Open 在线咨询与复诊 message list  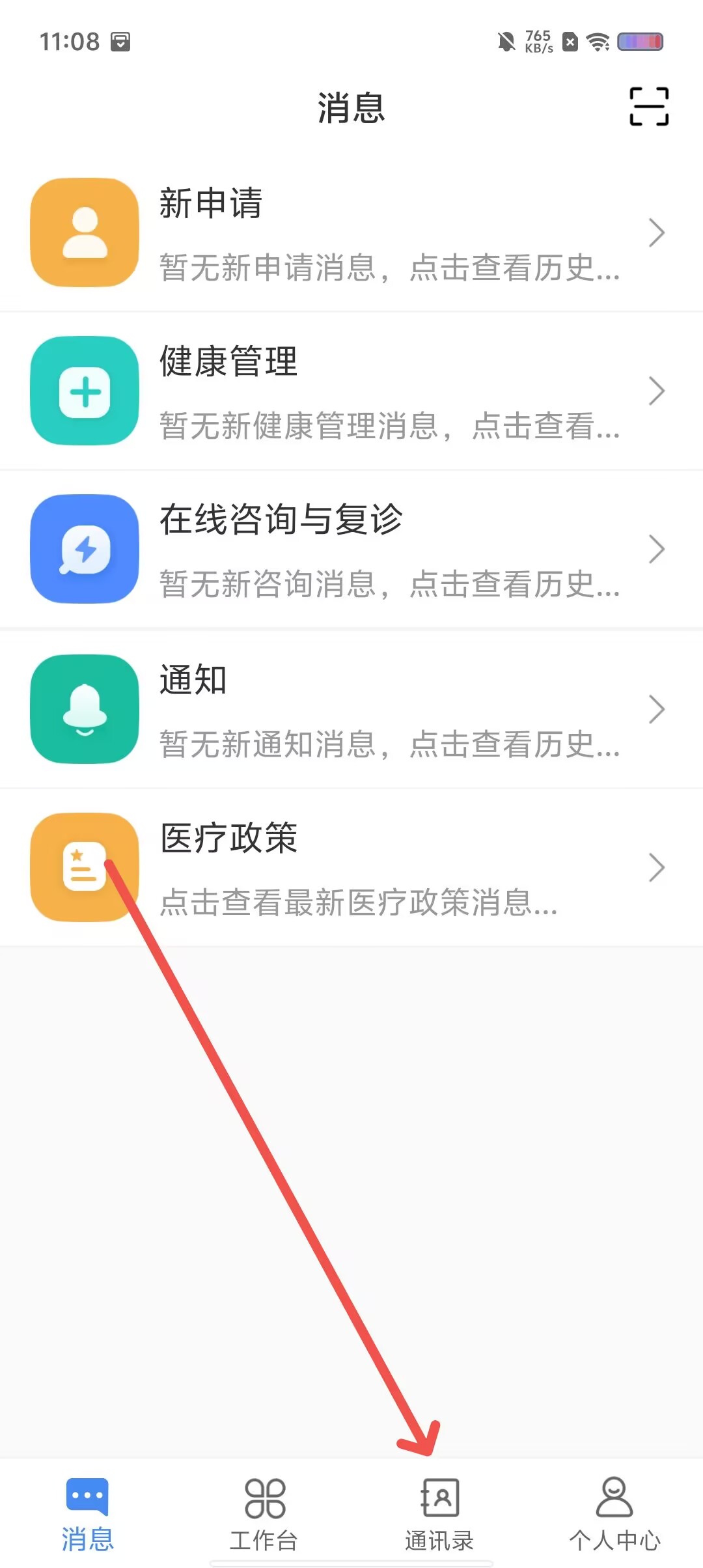click(351, 550)
